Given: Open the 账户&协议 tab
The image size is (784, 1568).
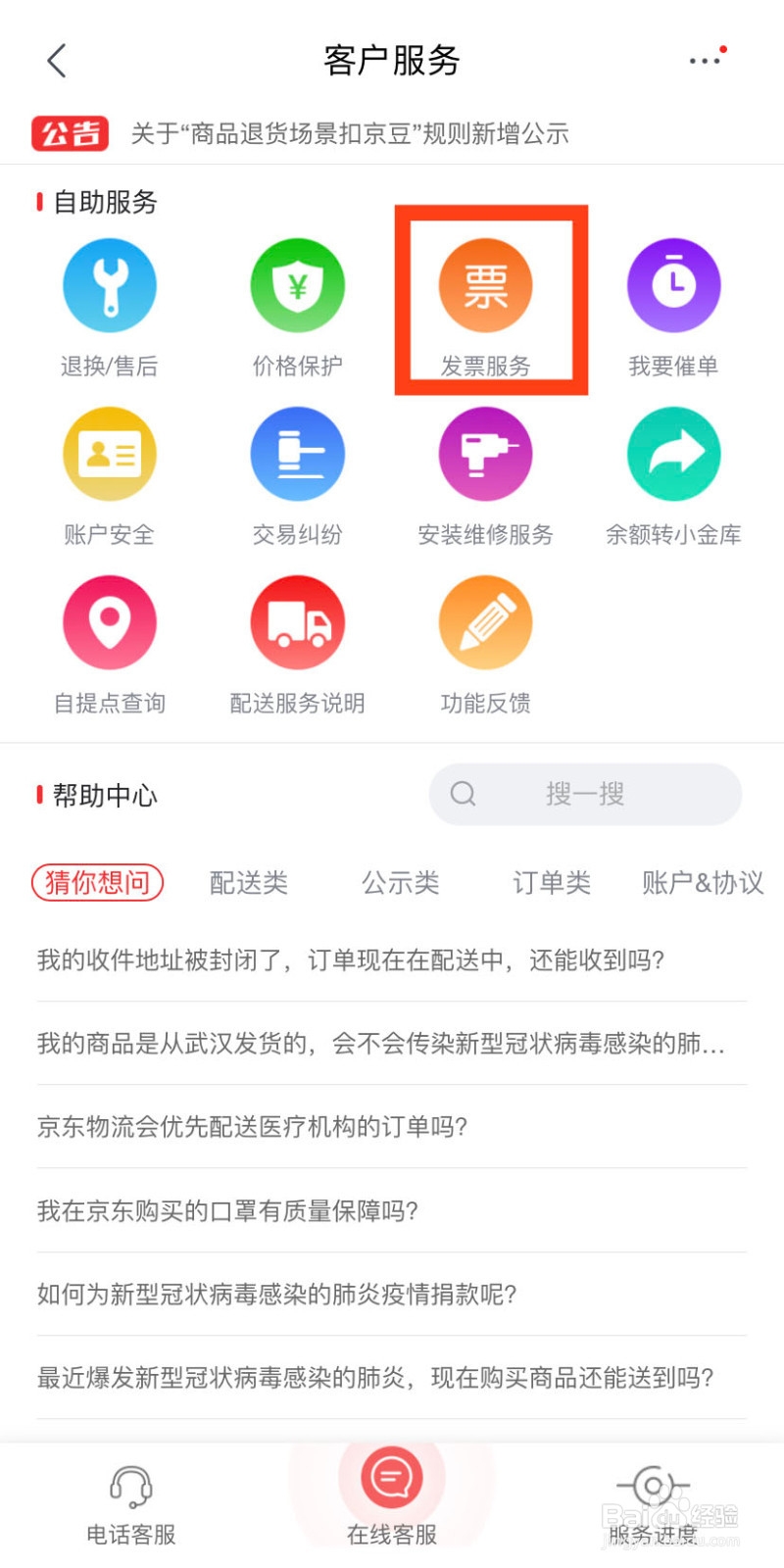Looking at the screenshot, I should tap(702, 882).
